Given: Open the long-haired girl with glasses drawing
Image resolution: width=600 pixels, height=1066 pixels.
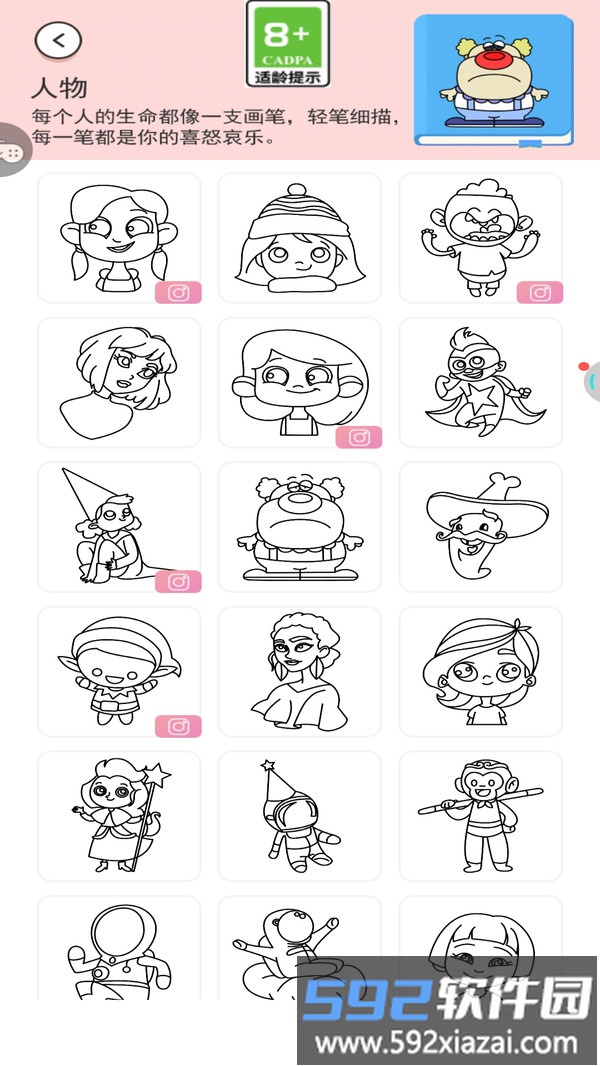Looking at the screenshot, I should pyautogui.click(x=300, y=382).
